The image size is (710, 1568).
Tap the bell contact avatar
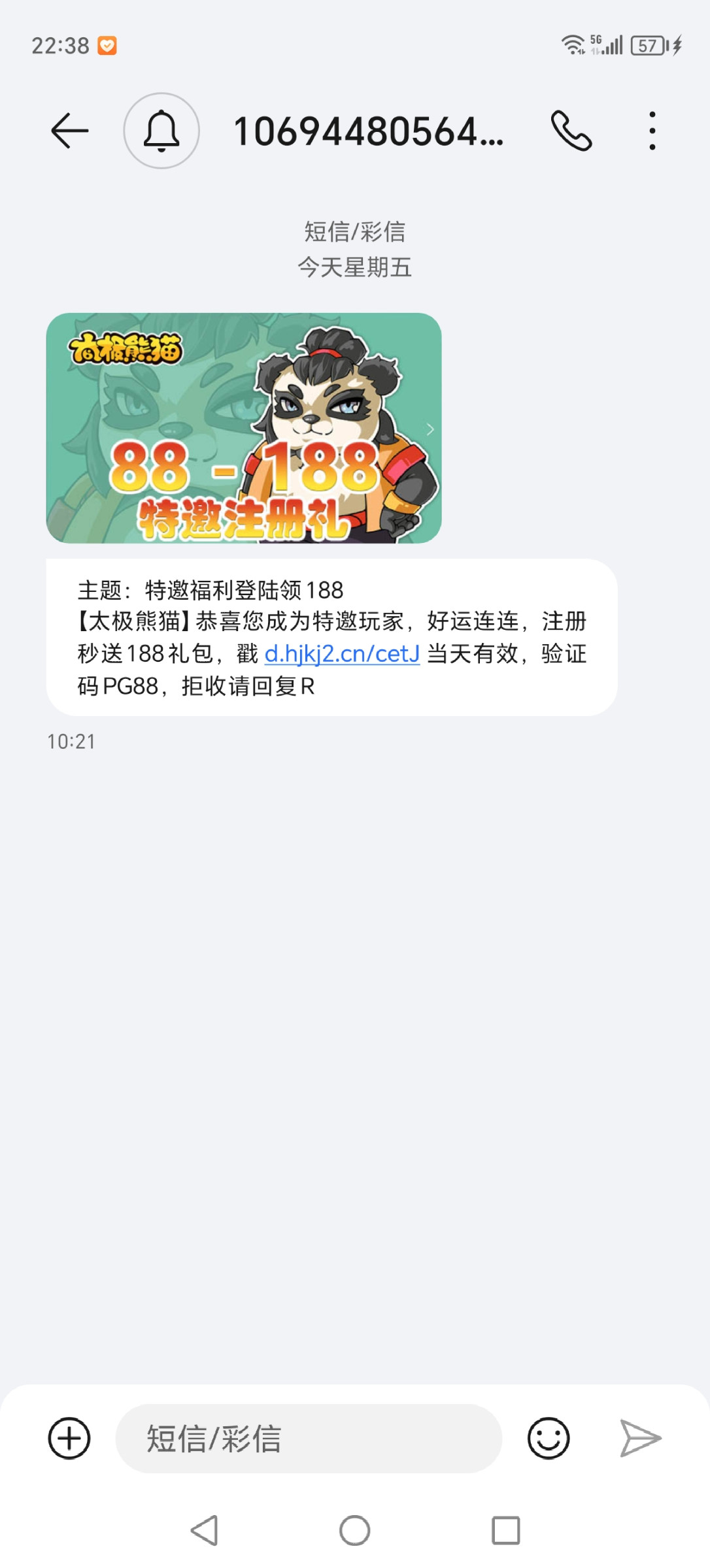point(161,131)
